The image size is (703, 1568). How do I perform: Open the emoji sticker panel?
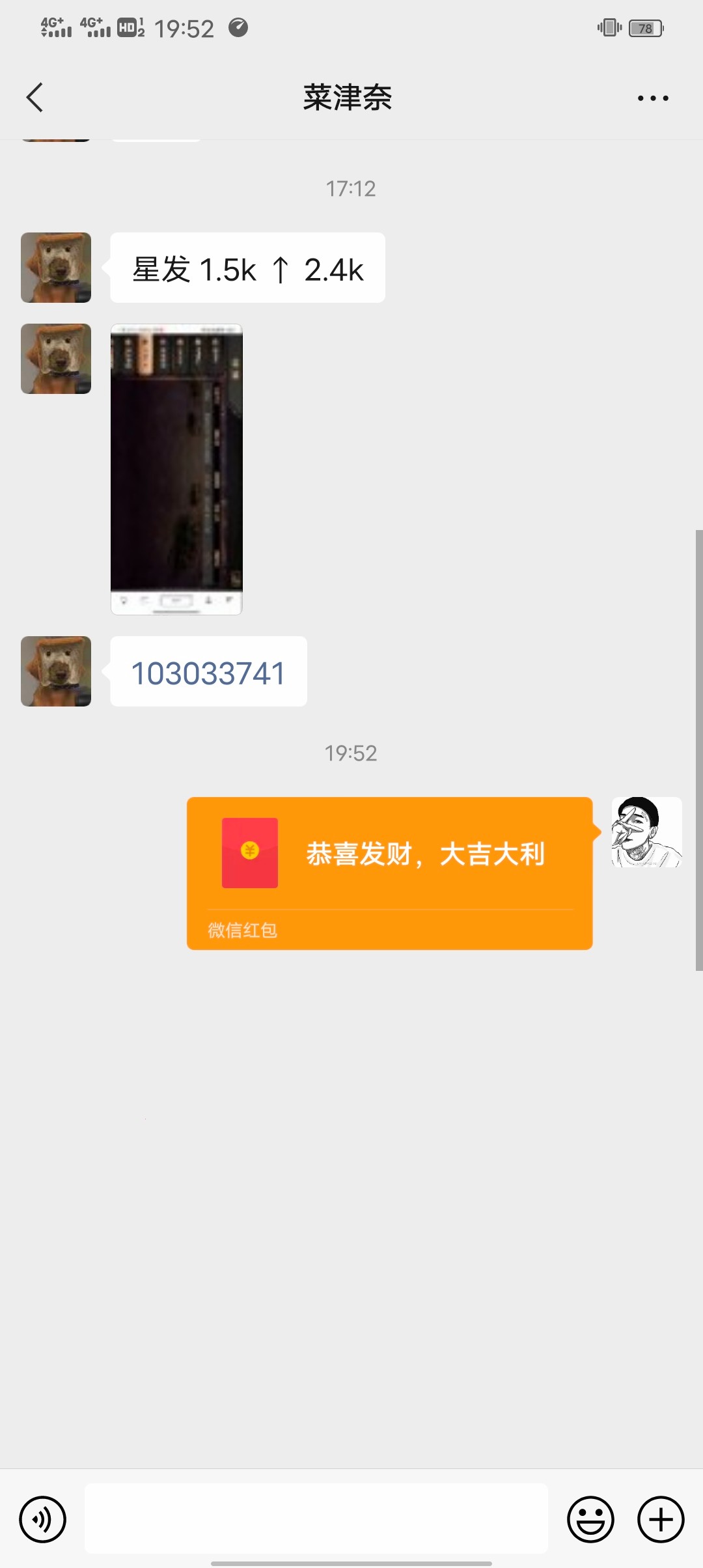pyautogui.click(x=590, y=1519)
